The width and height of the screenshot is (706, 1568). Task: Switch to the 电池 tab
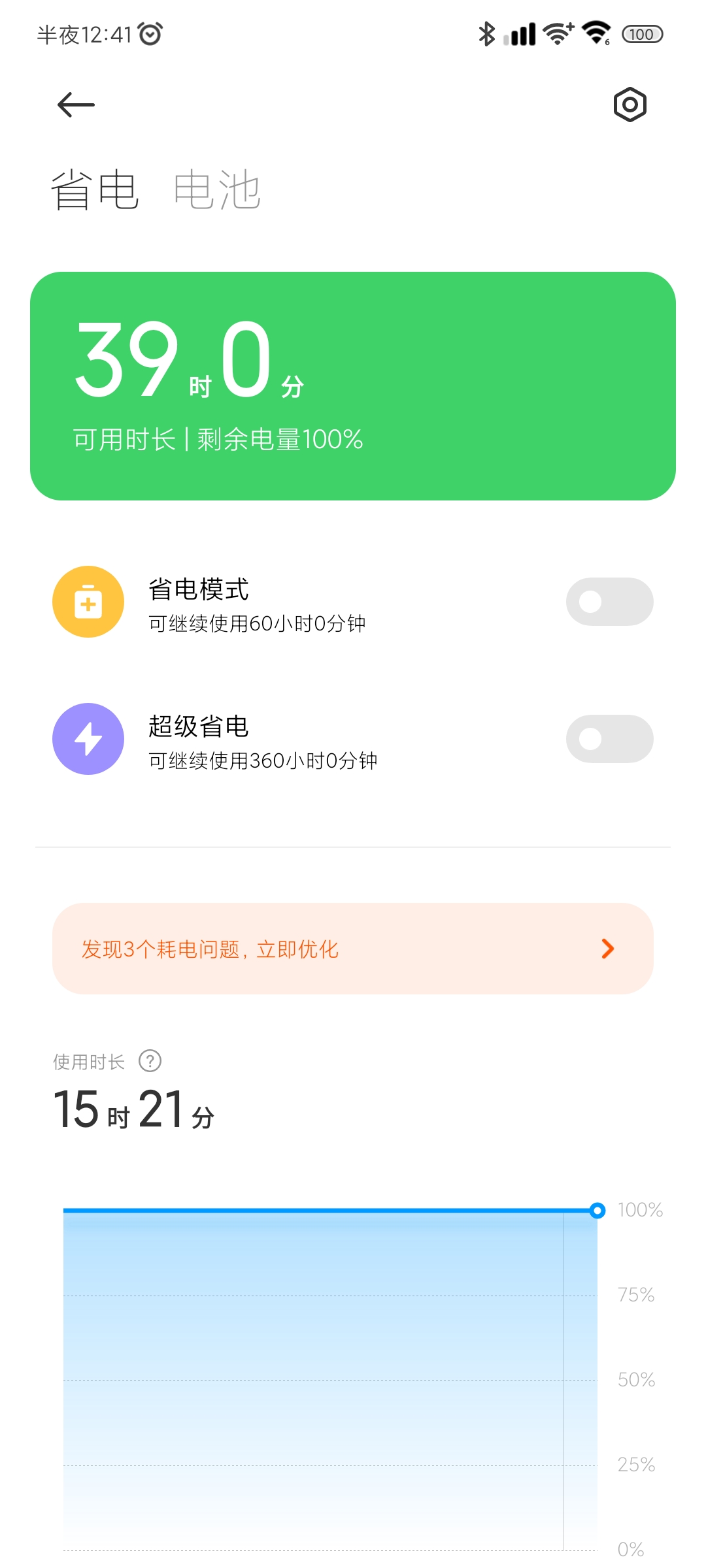[x=218, y=190]
